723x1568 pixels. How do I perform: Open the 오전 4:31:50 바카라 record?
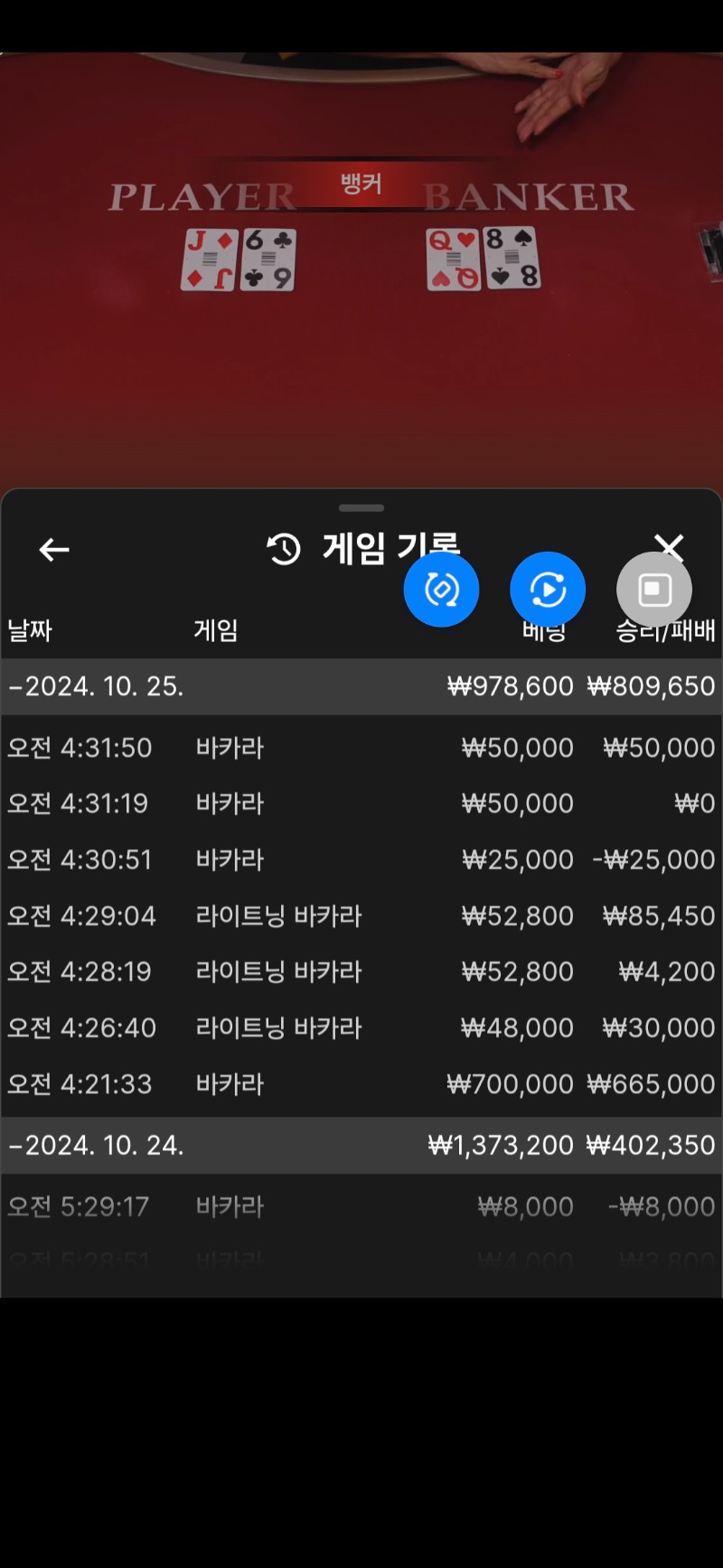pos(361,748)
